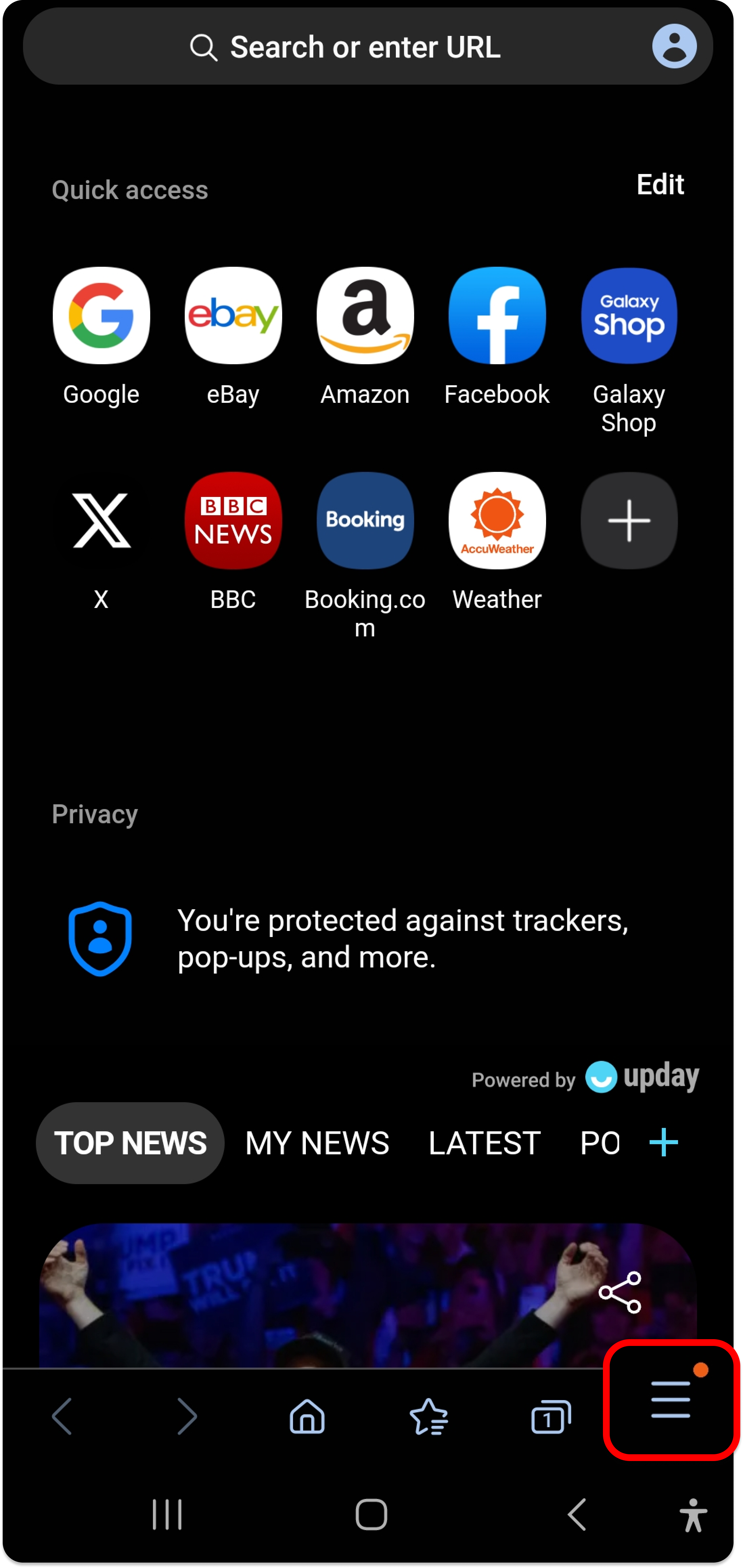Add a new quick access shortcut

(629, 520)
